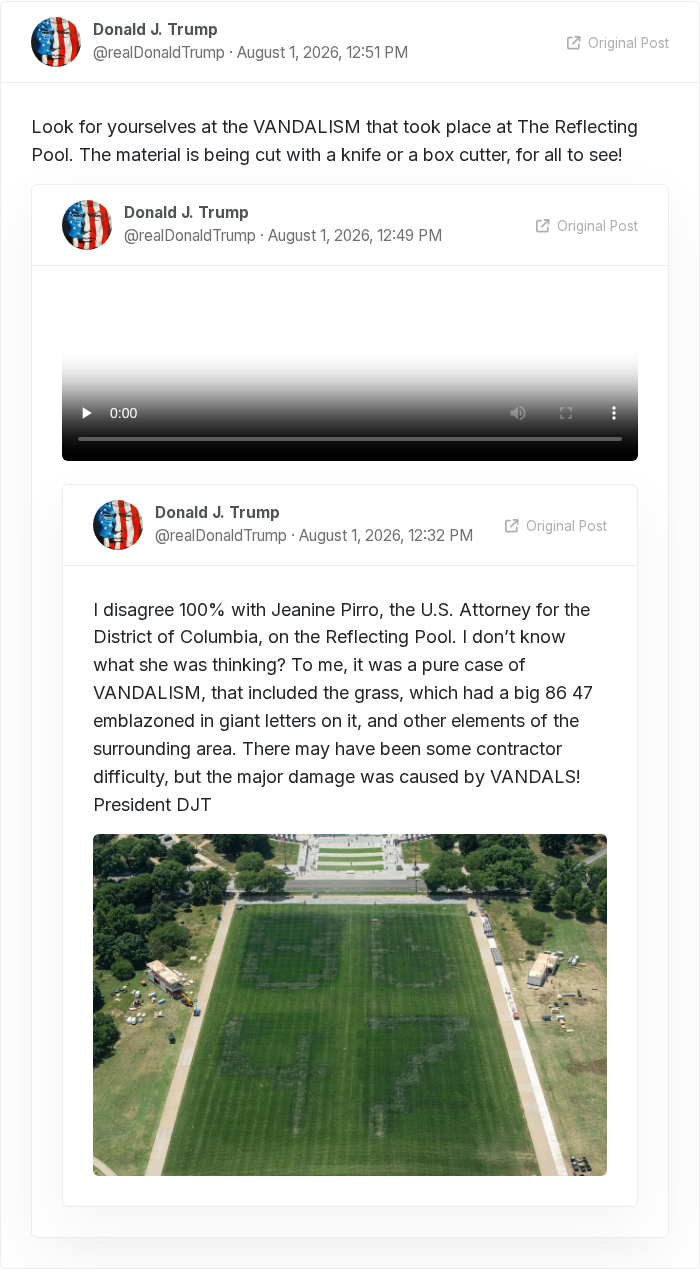This screenshot has width=700, height=1269.
Task: Open Original Post link of 12:49 PM post
Action: pos(587,226)
